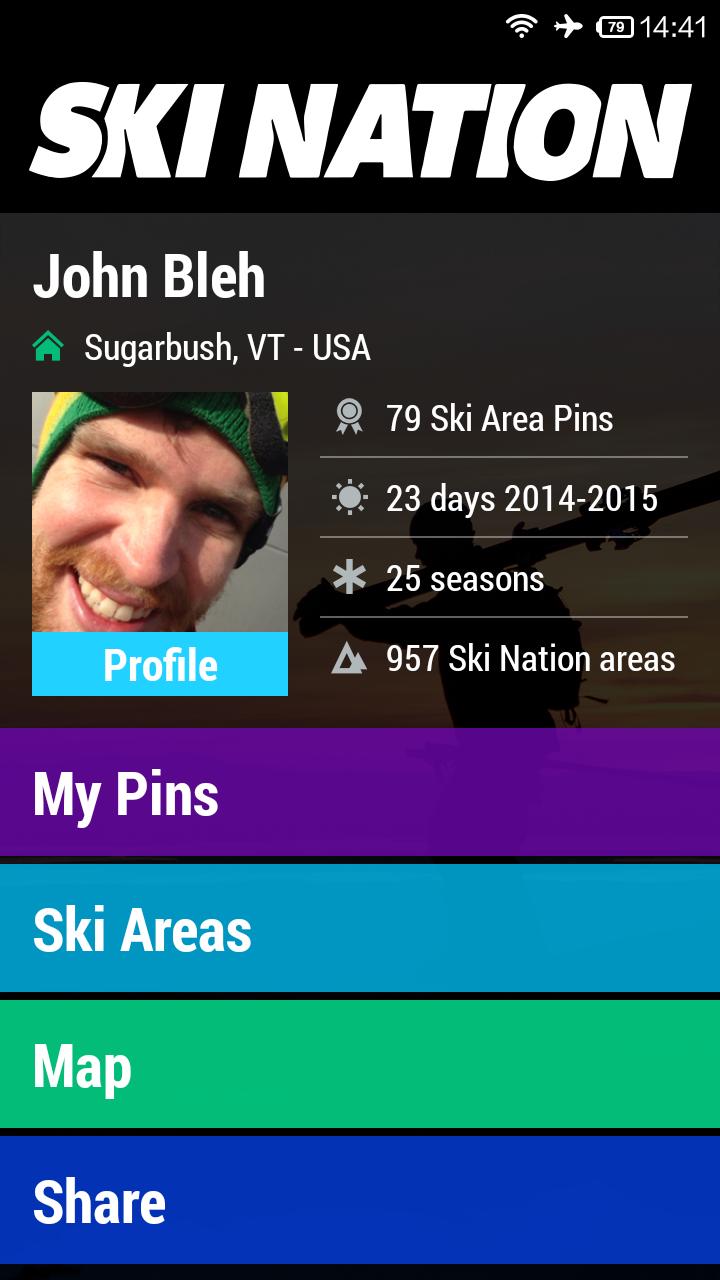Viewport: 720px width, 1280px height.
Task: Tap the airplane mode icon
Action: tap(567, 27)
